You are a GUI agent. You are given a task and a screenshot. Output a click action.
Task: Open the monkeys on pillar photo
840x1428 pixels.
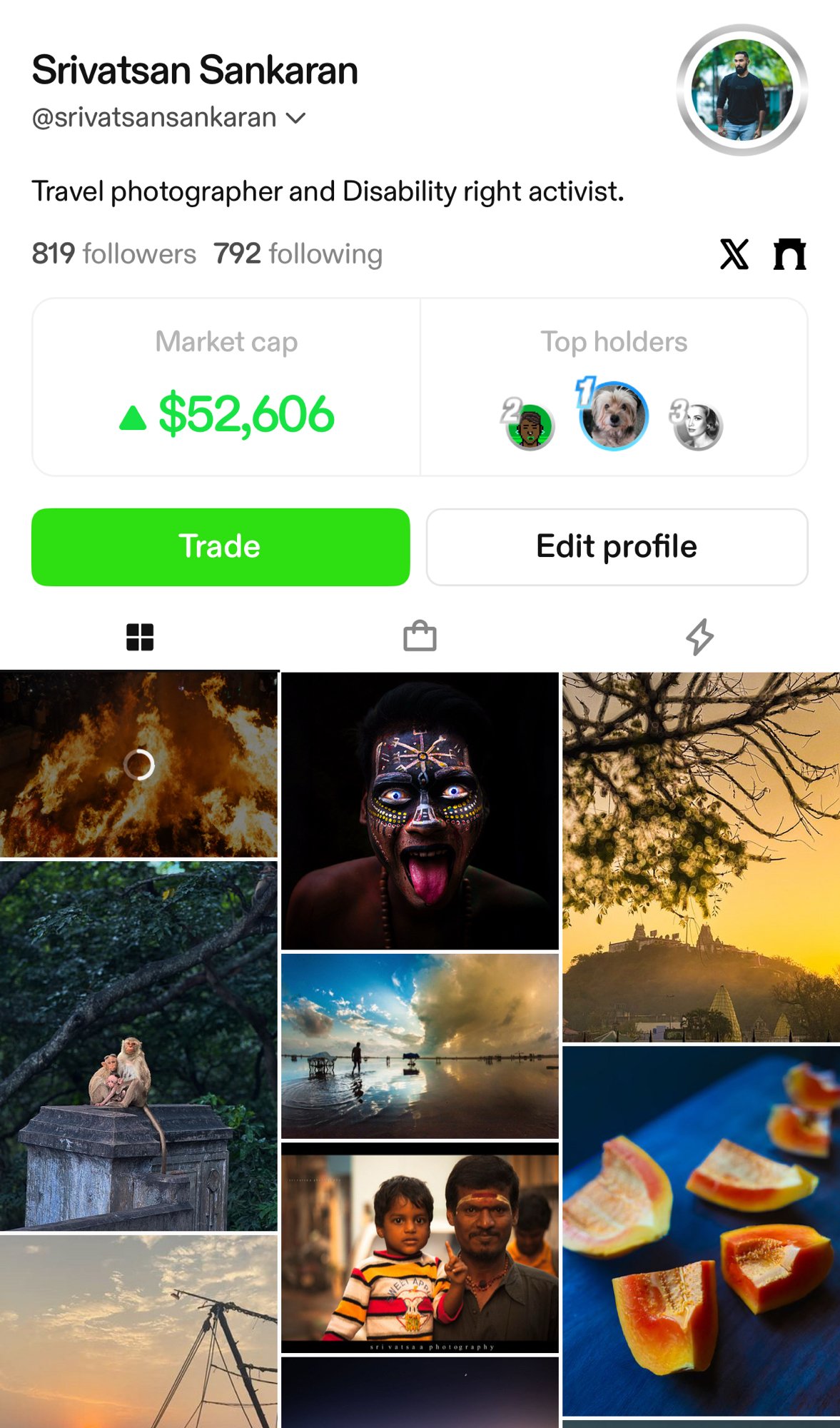(138, 1046)
